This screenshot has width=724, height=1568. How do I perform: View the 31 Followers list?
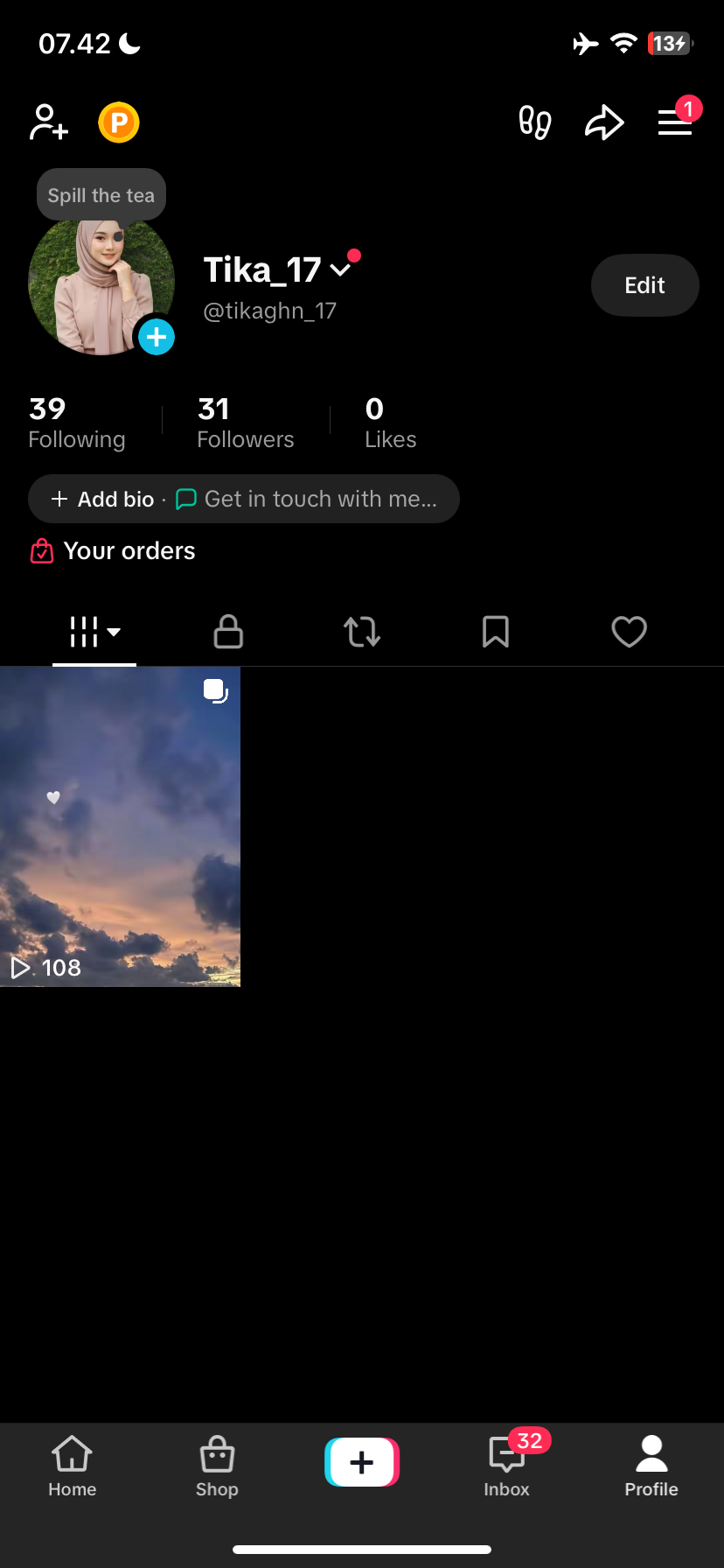click(x=245, y=423)
